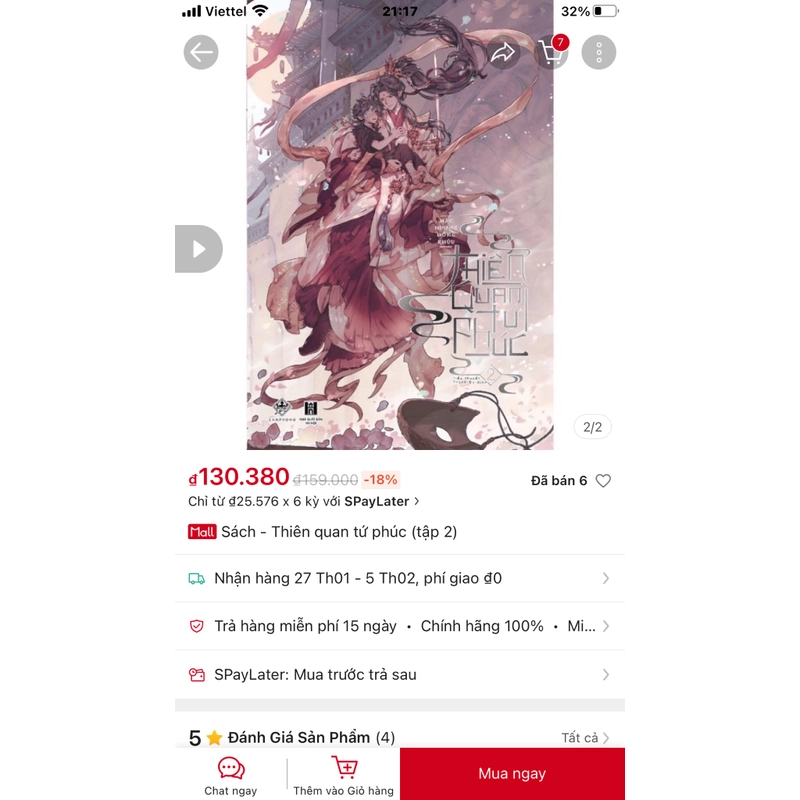Open SPayLater: Mua trước trả sau row

pyautogui.click(x=400, y=674)
